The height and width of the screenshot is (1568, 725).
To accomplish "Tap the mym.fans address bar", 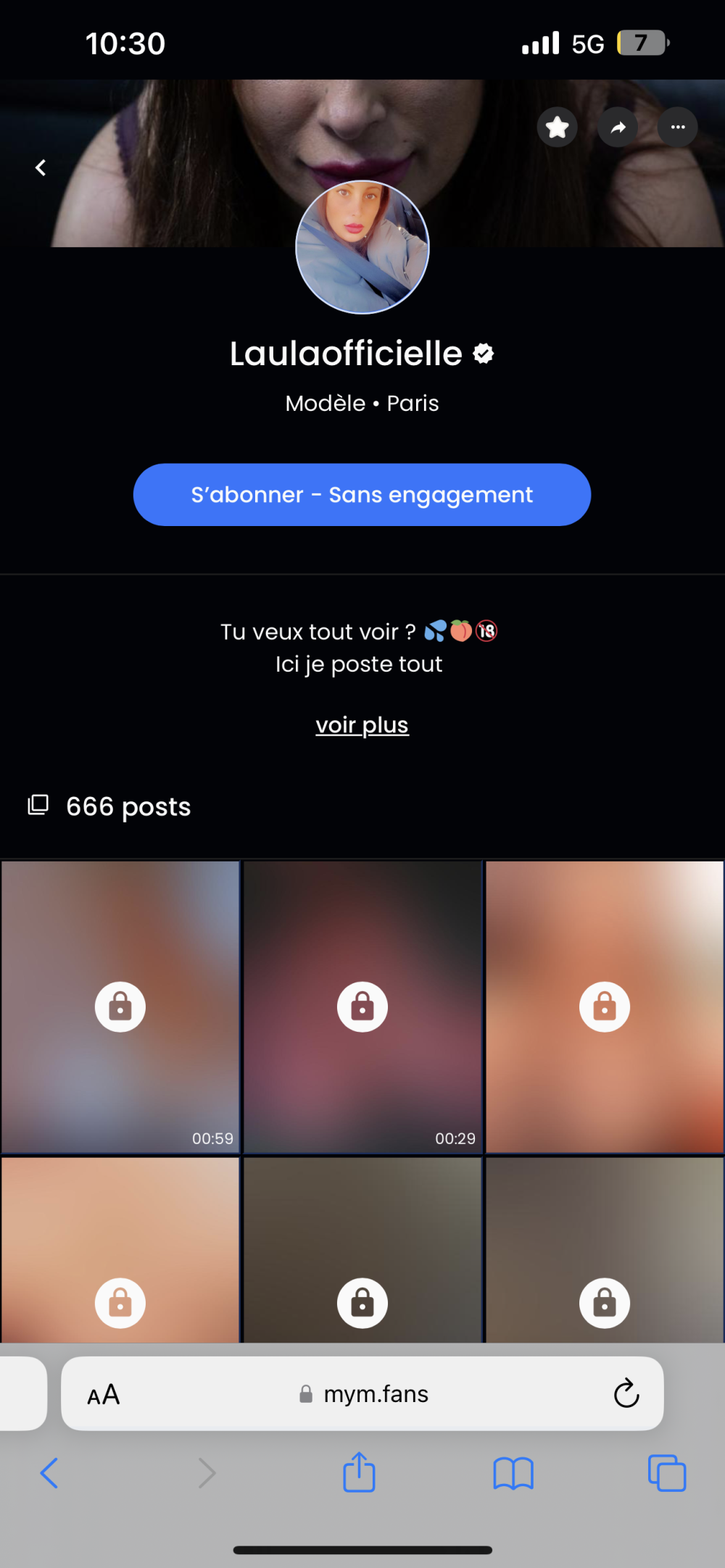I will [364, 1394].
